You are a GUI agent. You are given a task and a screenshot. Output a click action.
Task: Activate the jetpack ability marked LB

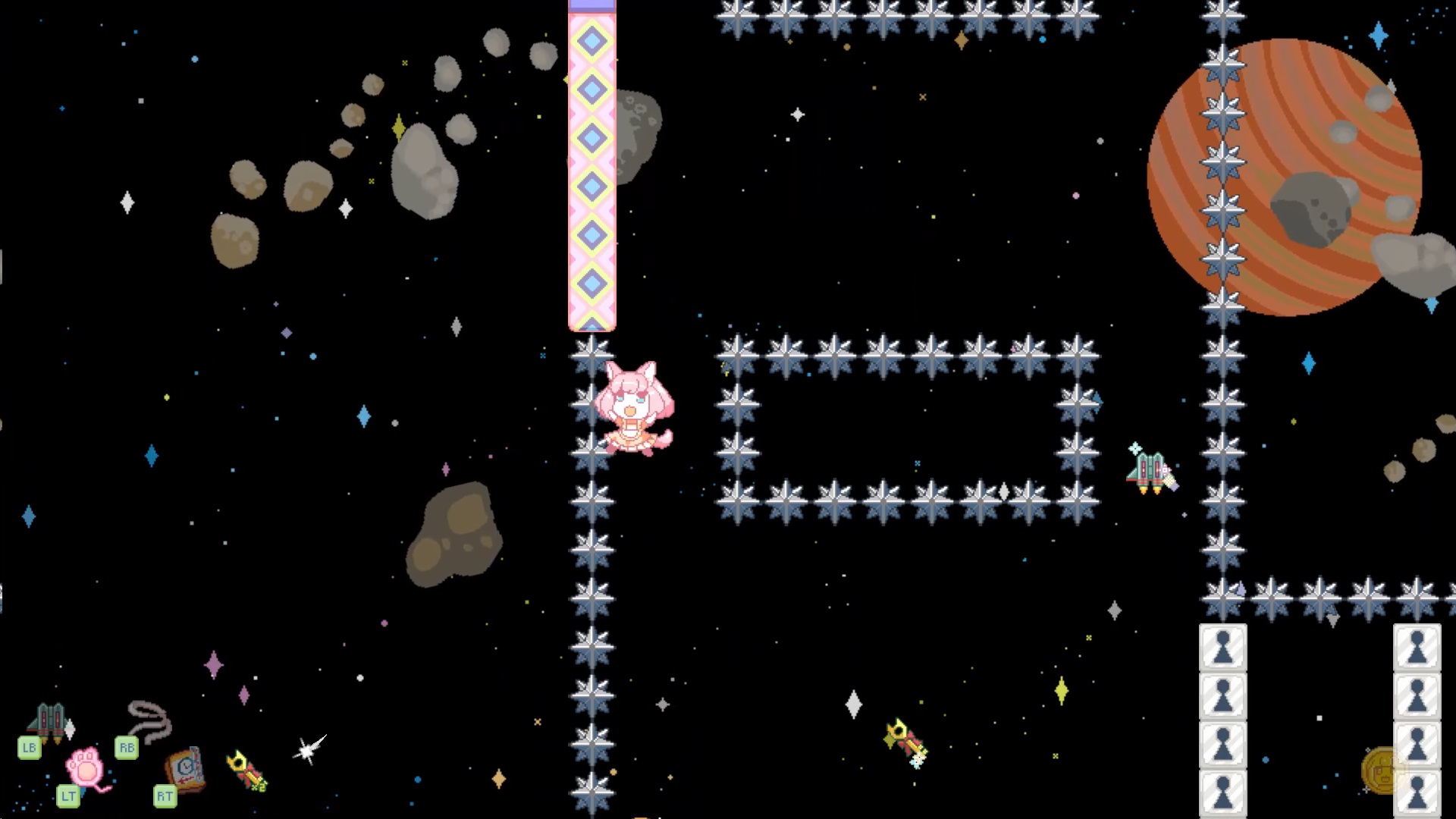[49, 723]
